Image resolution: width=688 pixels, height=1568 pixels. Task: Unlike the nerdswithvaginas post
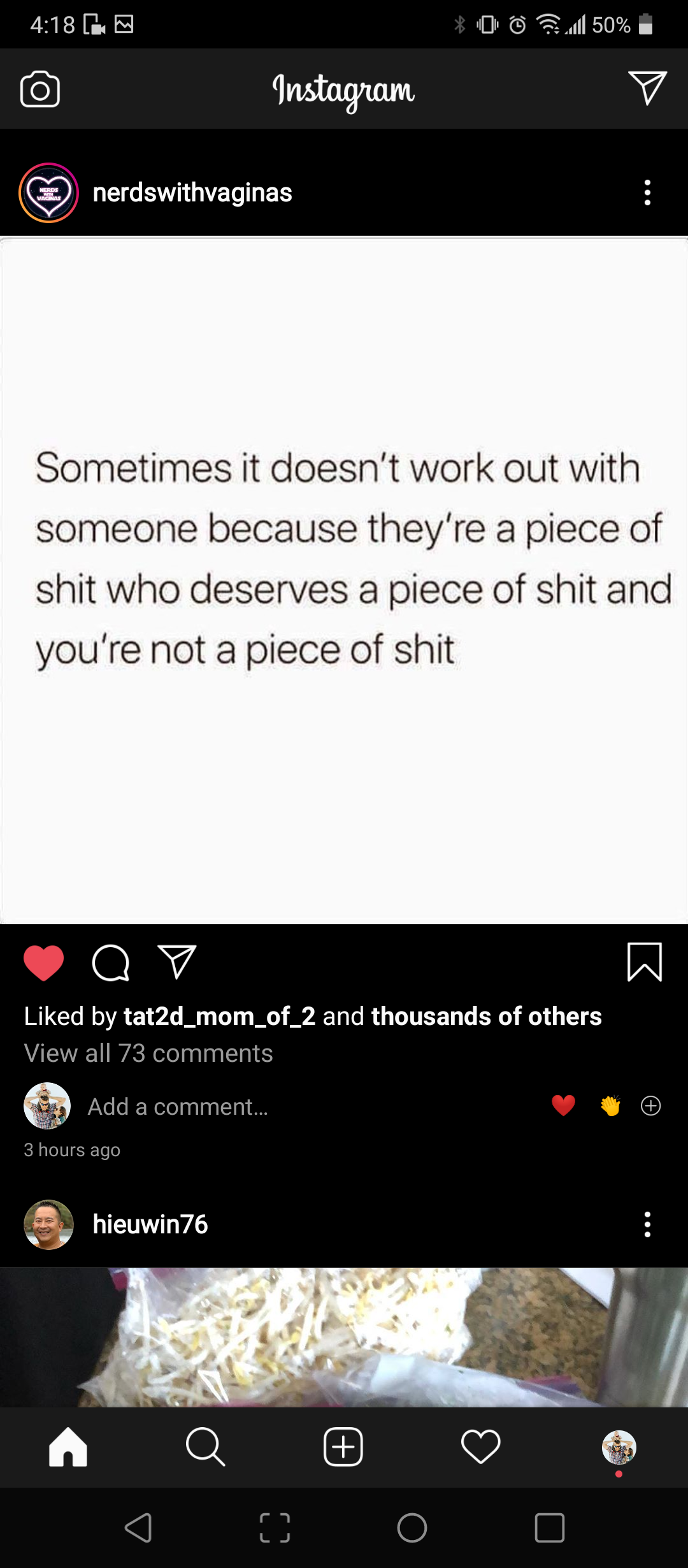[x=43, y=962]
